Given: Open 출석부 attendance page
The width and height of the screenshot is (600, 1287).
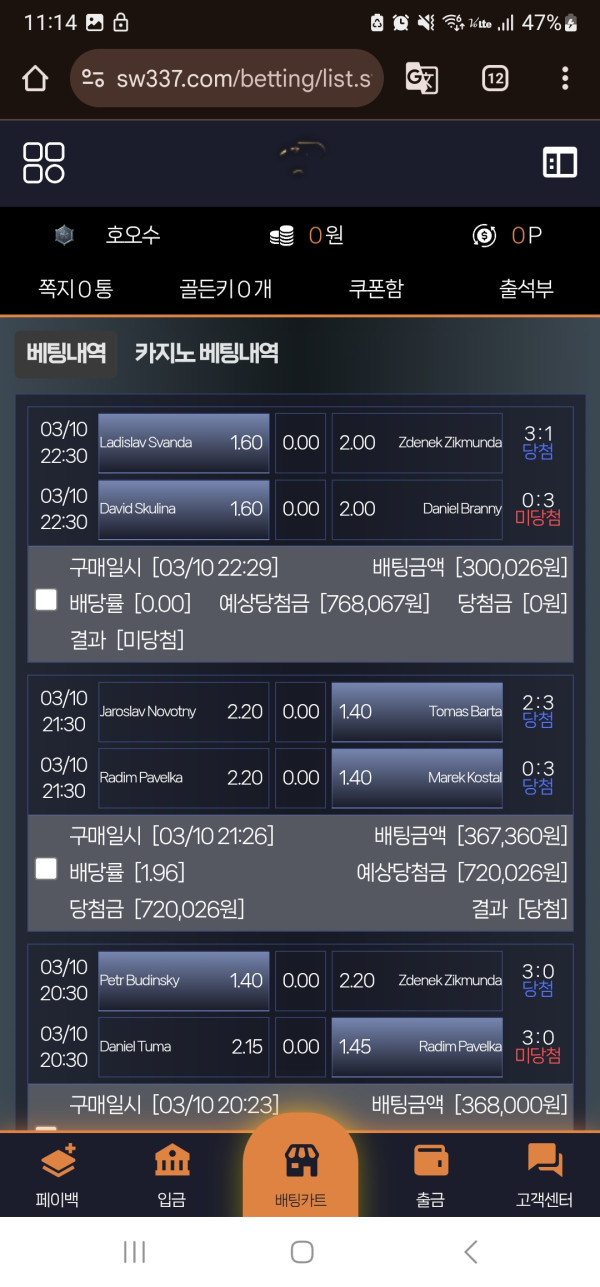Looking at the screenshot, I should (526, 289).
